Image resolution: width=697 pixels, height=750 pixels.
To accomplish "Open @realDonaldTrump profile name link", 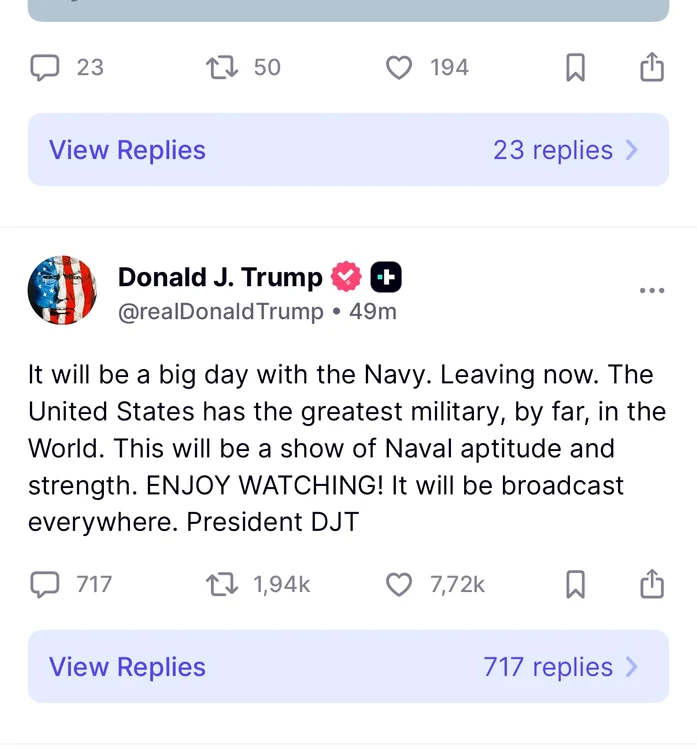I will (220, 277).
